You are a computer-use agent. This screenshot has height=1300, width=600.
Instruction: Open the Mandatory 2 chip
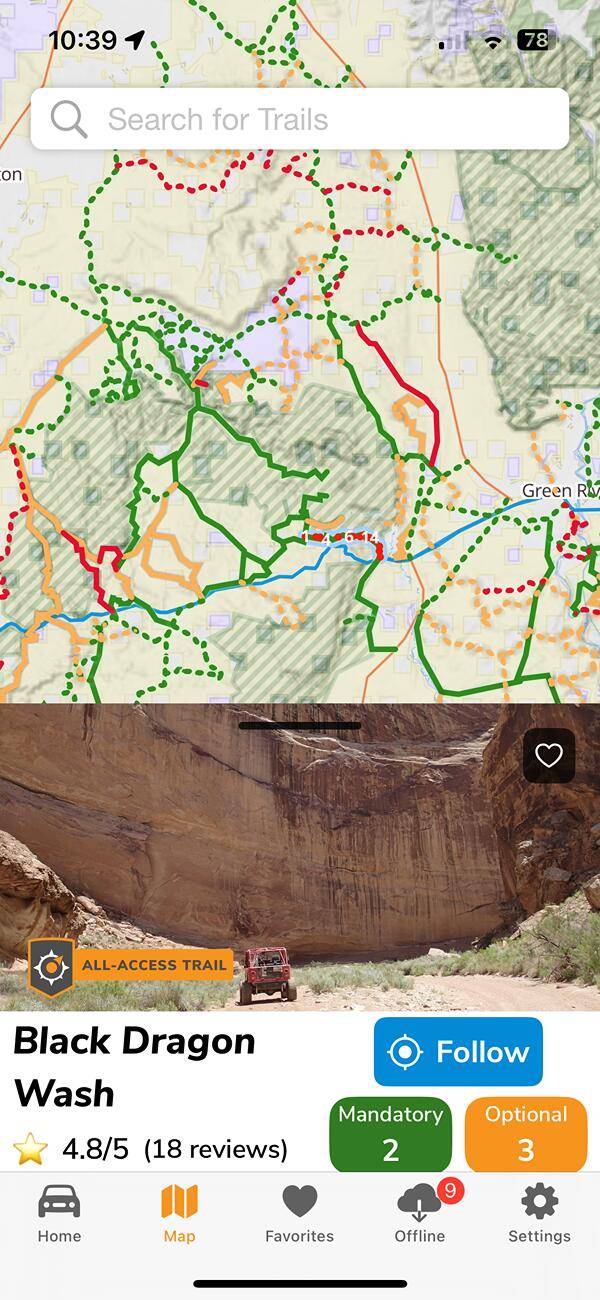(x=390, y=1134)
